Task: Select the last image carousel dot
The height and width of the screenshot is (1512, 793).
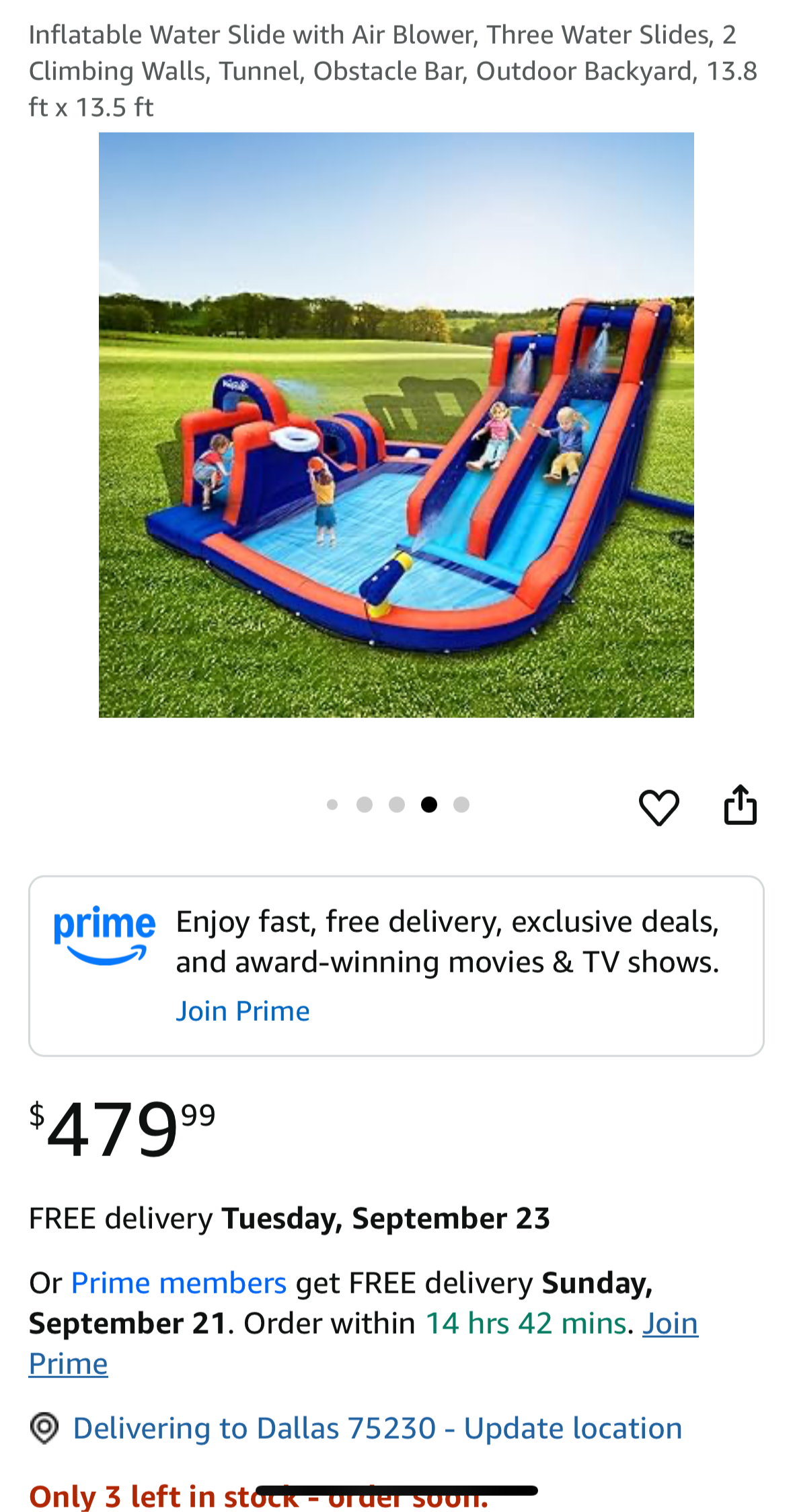Action: [461, 805]
